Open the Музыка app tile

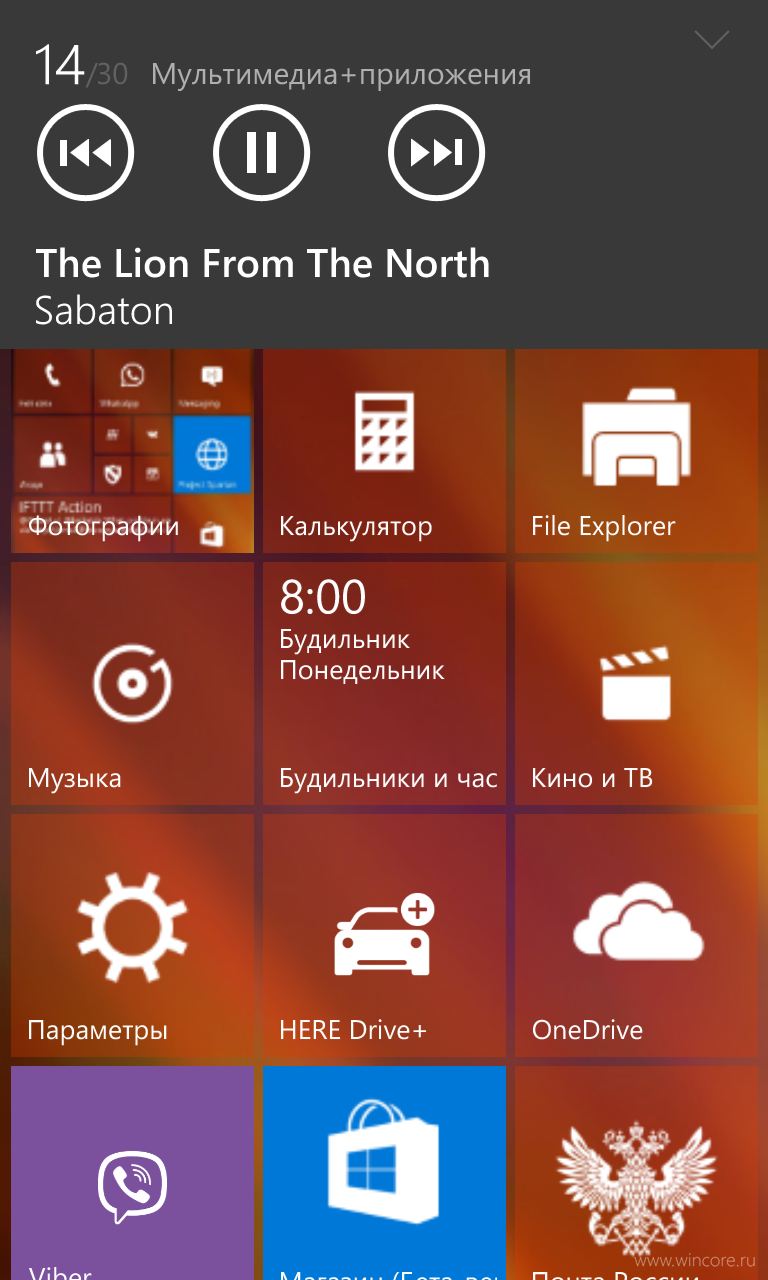[x=132, y=683]
